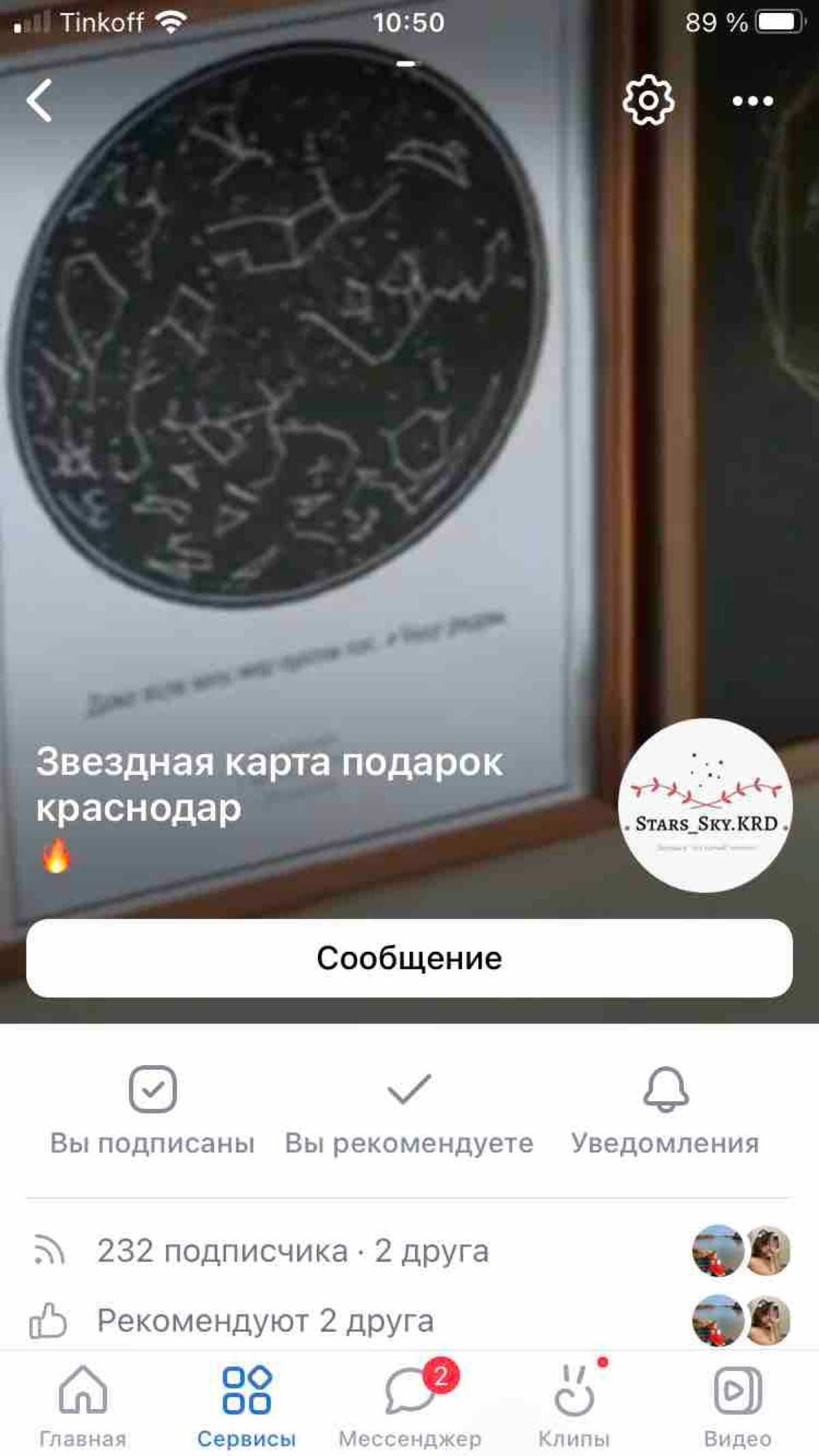Open the Видео video icon
The image size is (819, 1456).
736,1392
